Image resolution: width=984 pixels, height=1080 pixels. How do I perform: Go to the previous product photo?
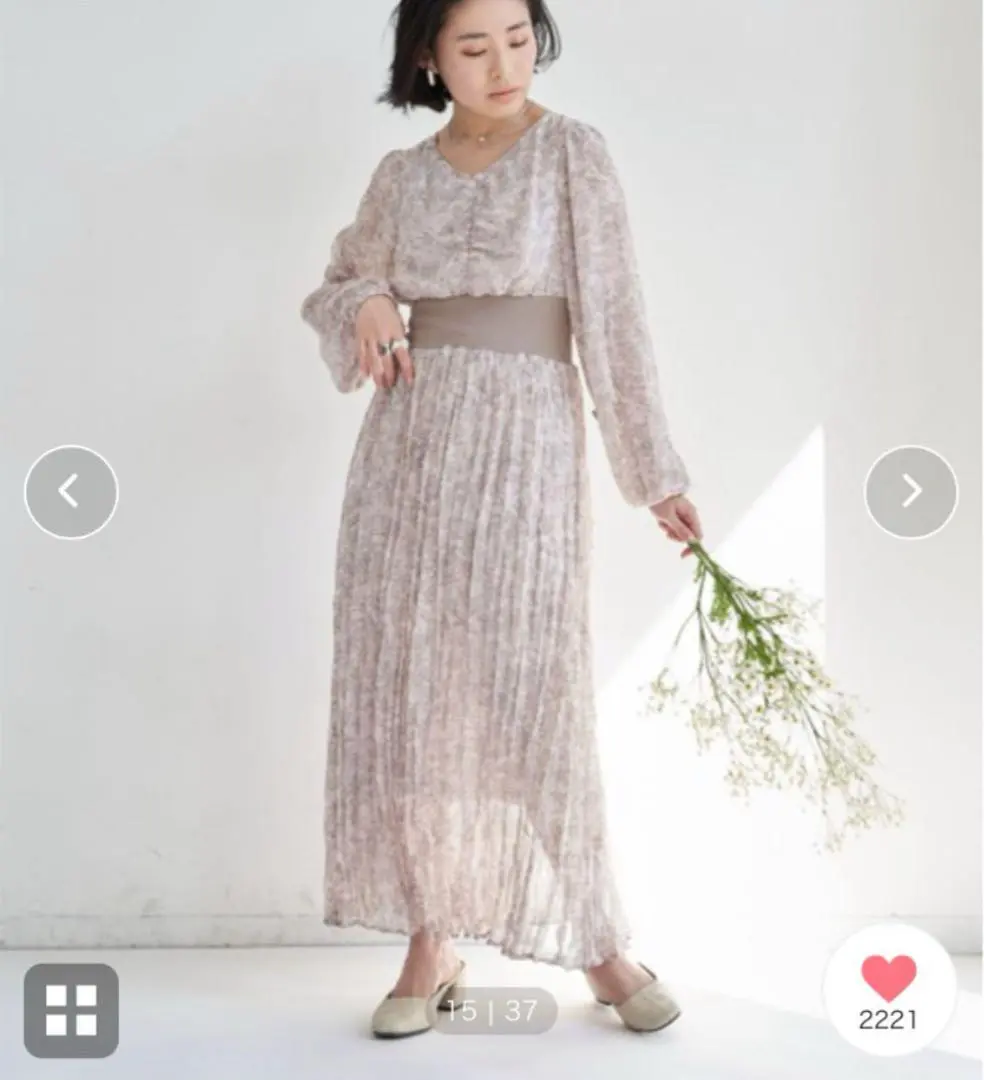tap(71, 491)
